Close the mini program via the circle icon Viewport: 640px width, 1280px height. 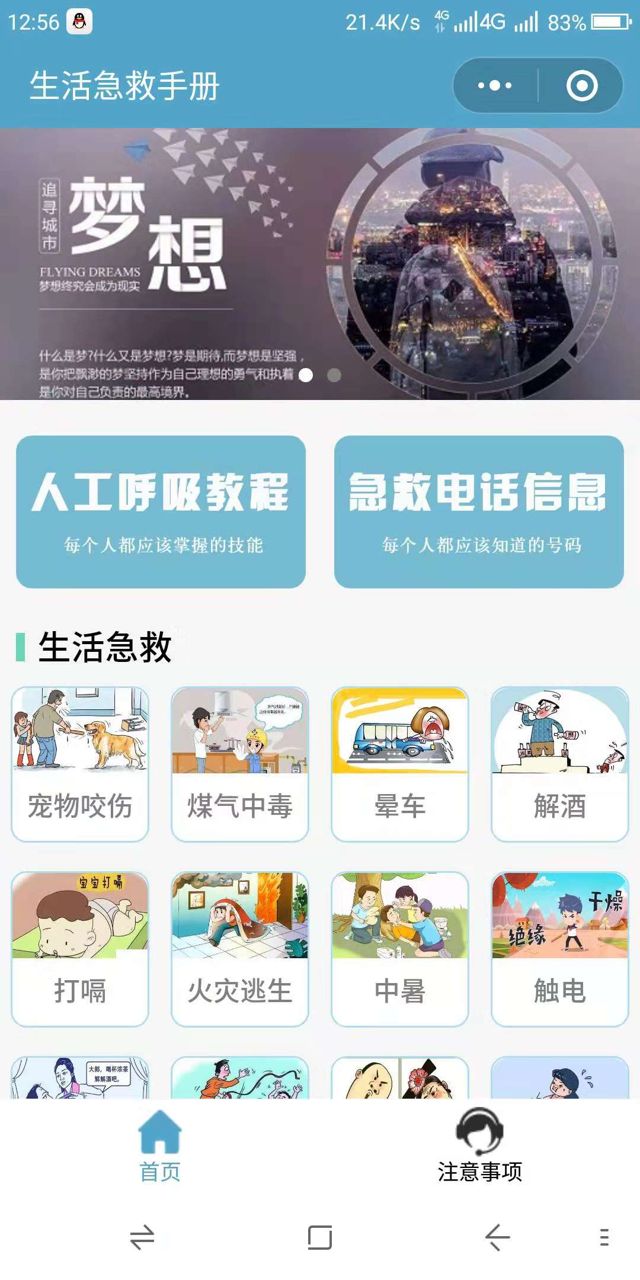point(582,86)
